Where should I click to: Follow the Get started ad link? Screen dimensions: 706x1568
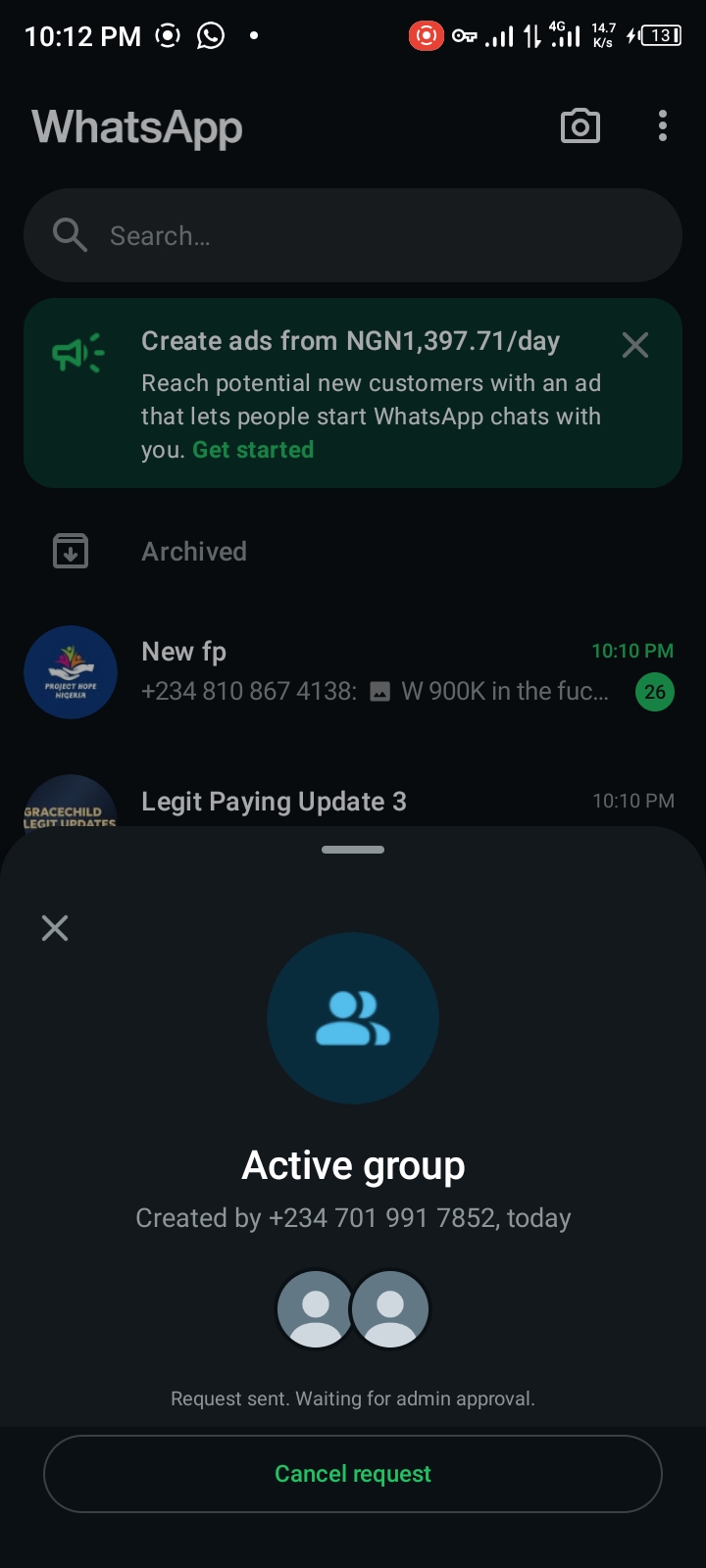click(x=253, y=450)
